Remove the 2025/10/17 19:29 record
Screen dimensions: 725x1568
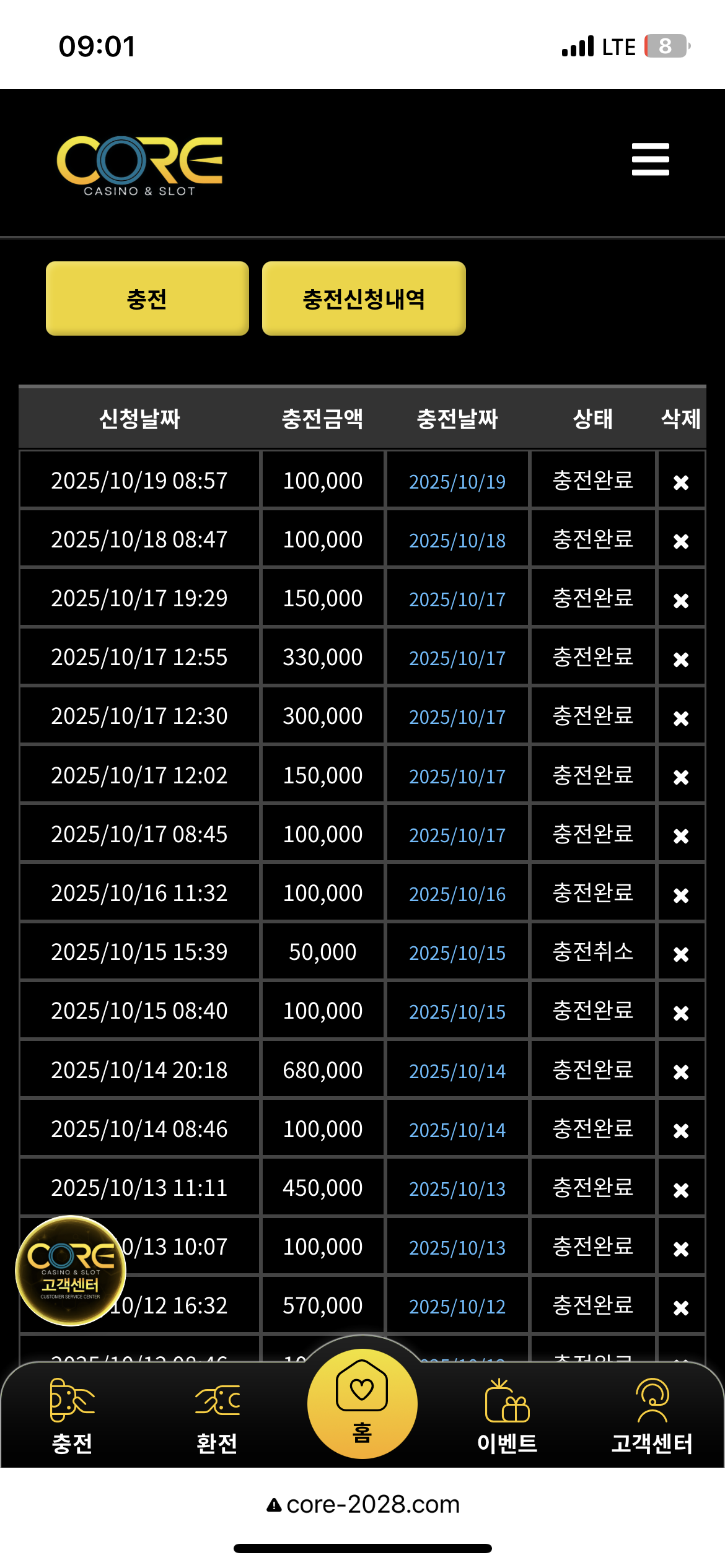(680, 599)
